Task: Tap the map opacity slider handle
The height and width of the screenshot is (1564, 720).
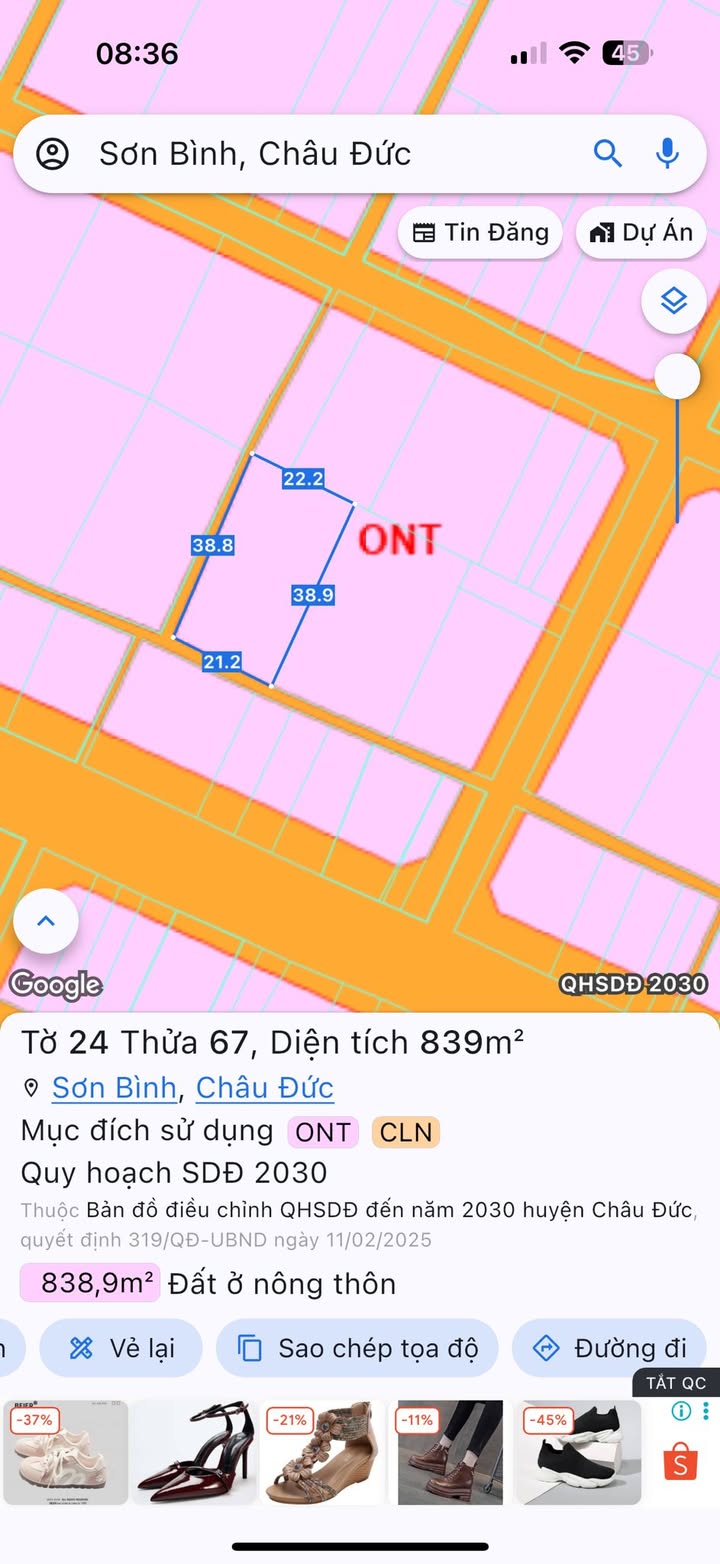Action: (x=677, y=377)
